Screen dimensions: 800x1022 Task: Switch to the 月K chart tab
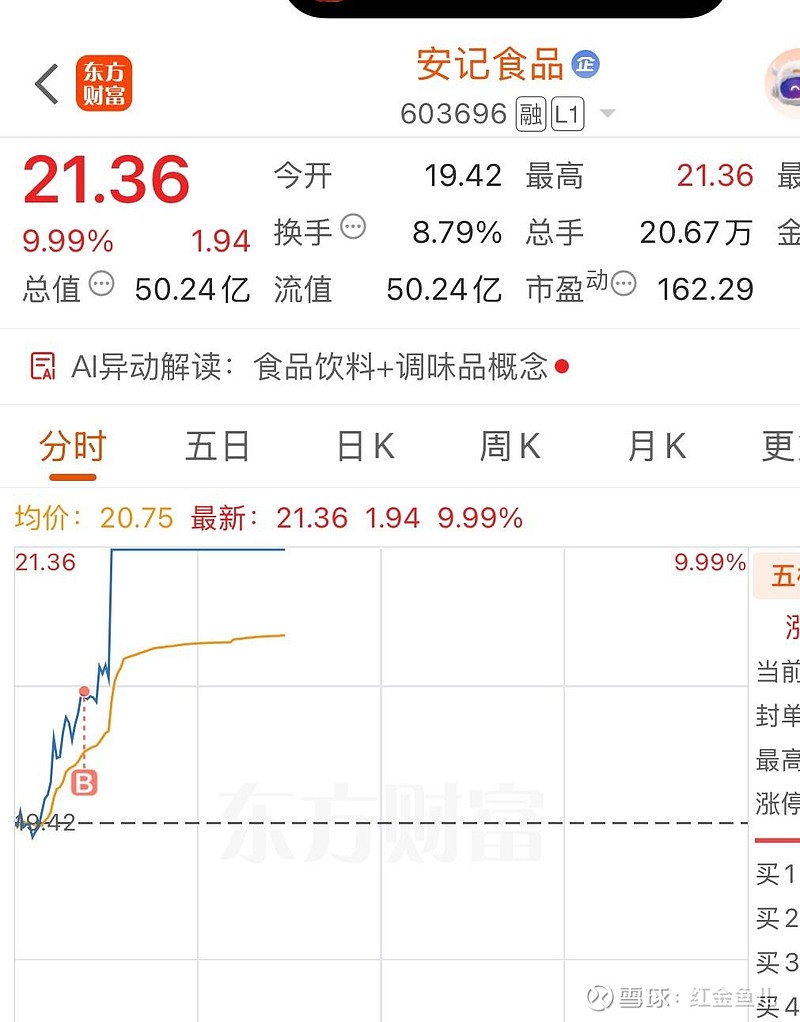tap(657, 448)
